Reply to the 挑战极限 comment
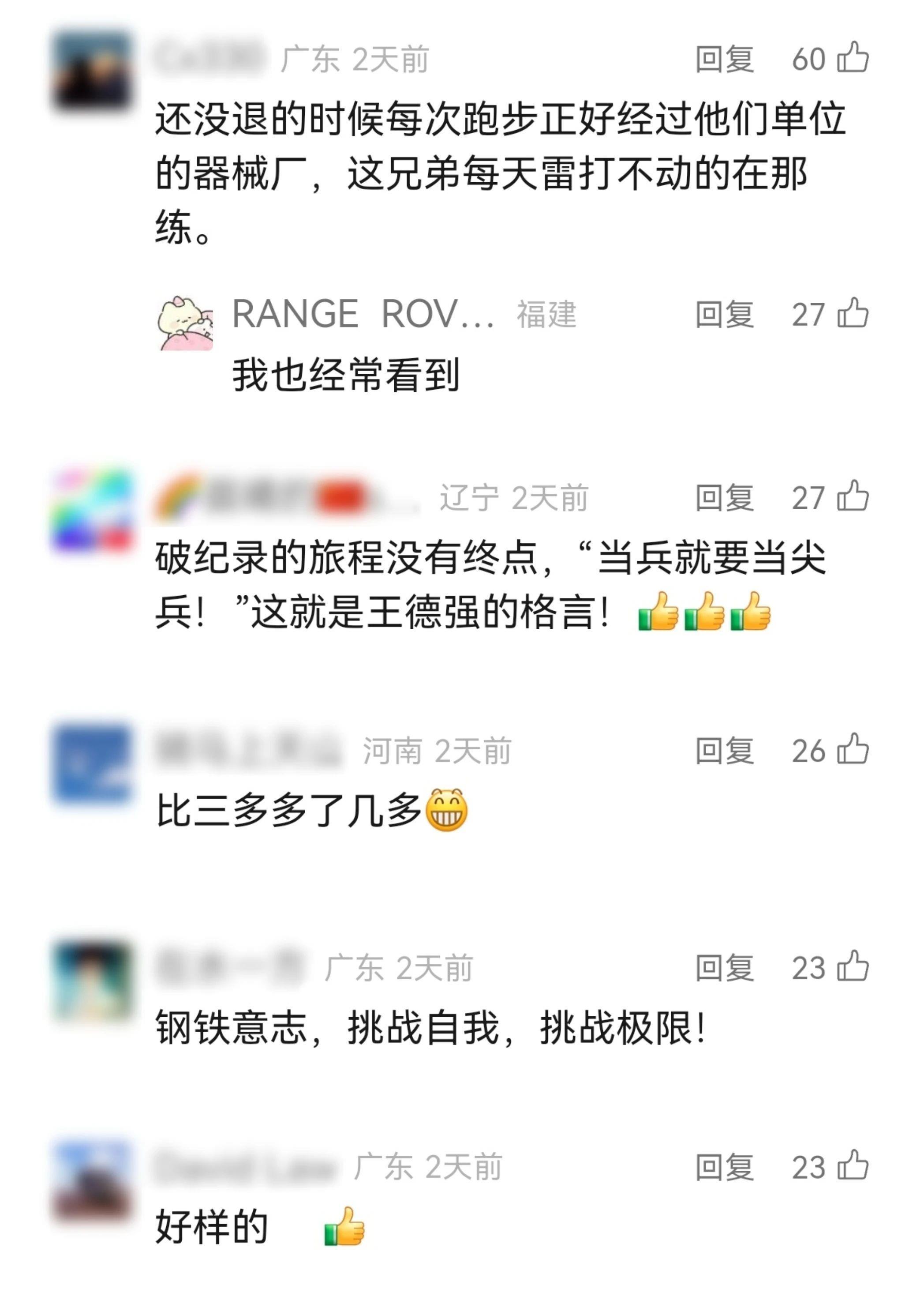The height and width of the screenshot is (1289, 924). 725,968
